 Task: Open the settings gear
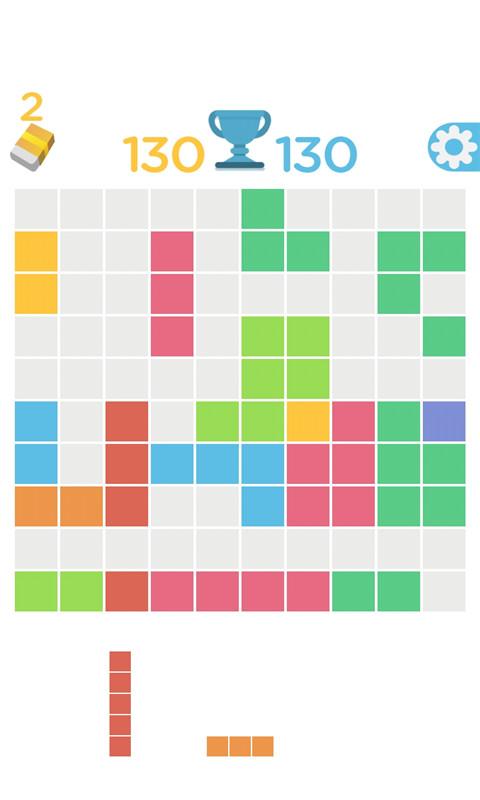click(454, 147)
